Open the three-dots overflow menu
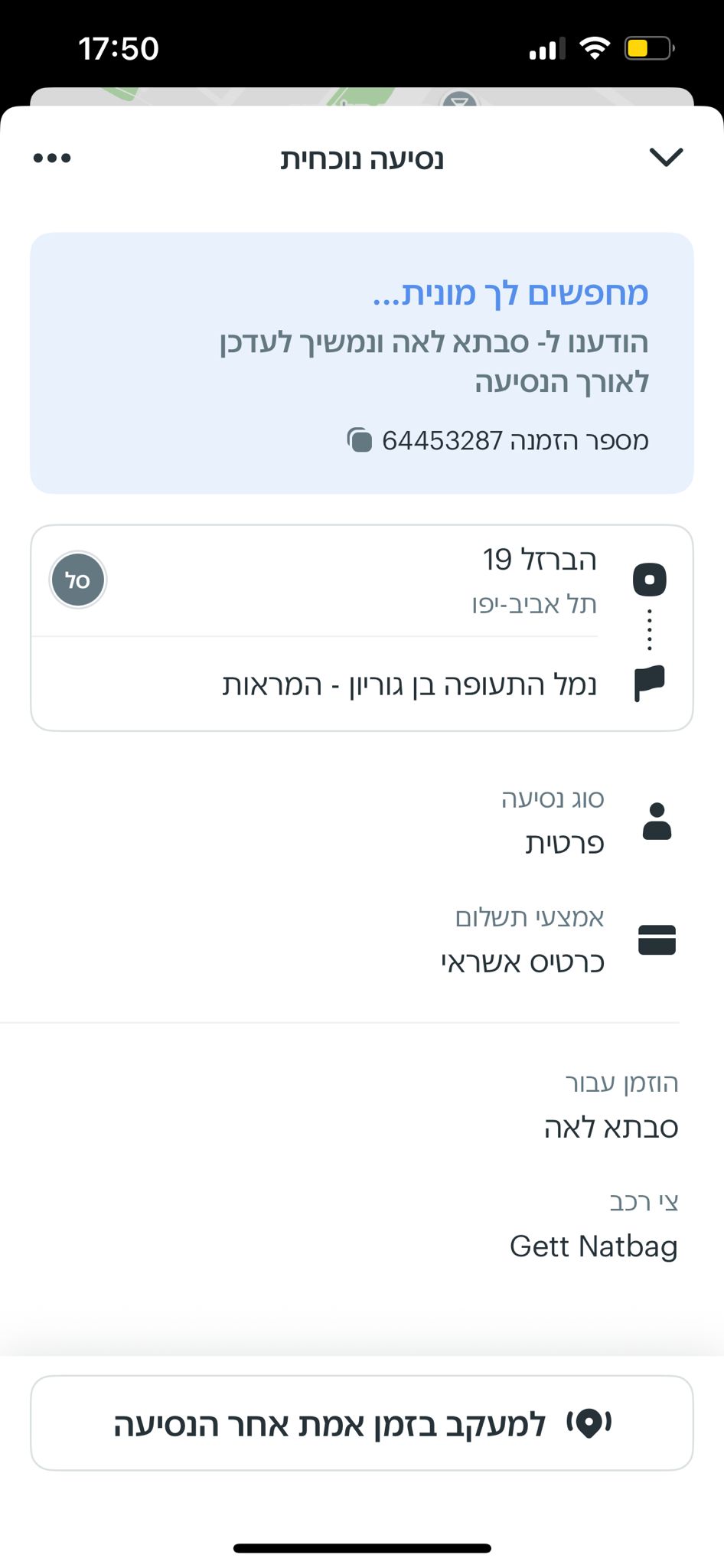 pos(52,158)
